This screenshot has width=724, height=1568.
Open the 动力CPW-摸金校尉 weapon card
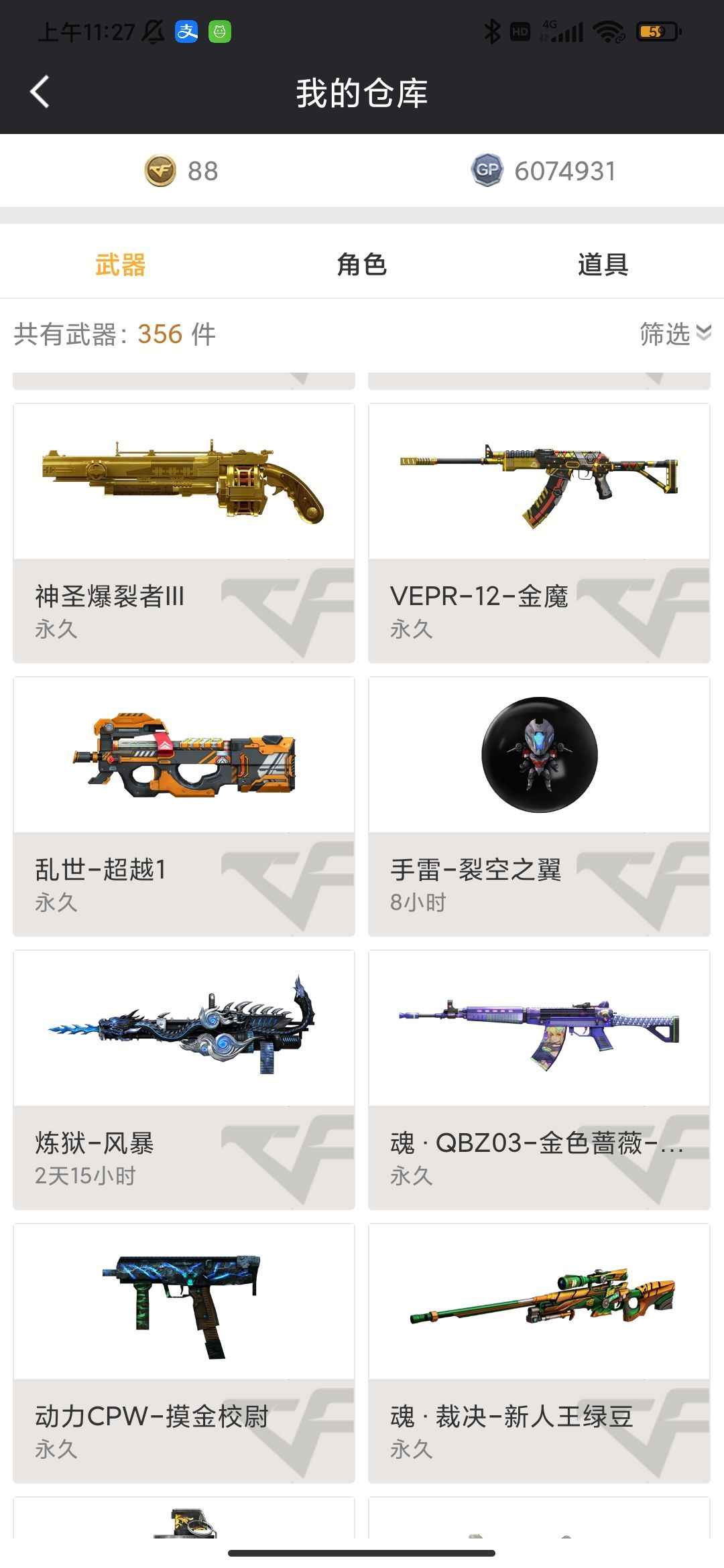click(184, 1353)
